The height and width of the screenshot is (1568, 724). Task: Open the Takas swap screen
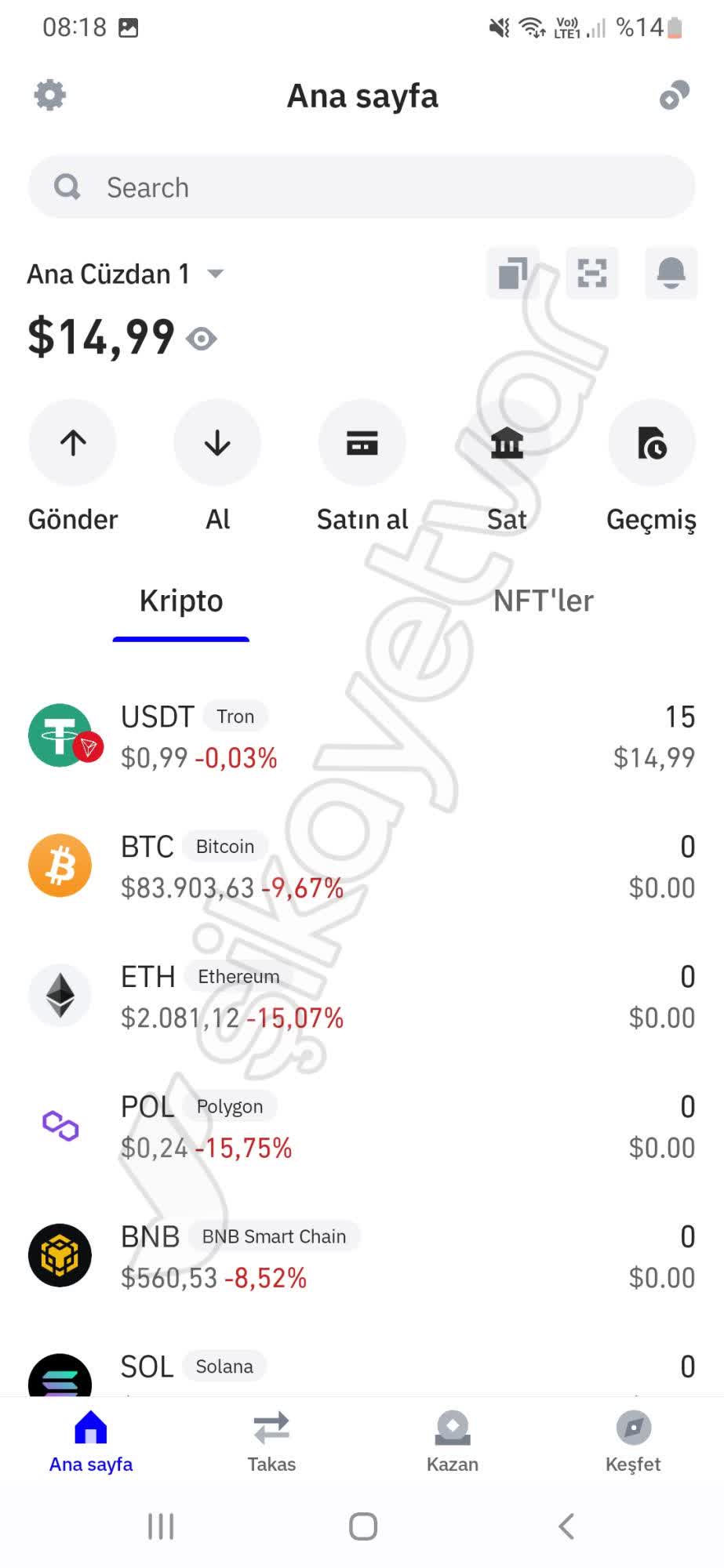271,1441
